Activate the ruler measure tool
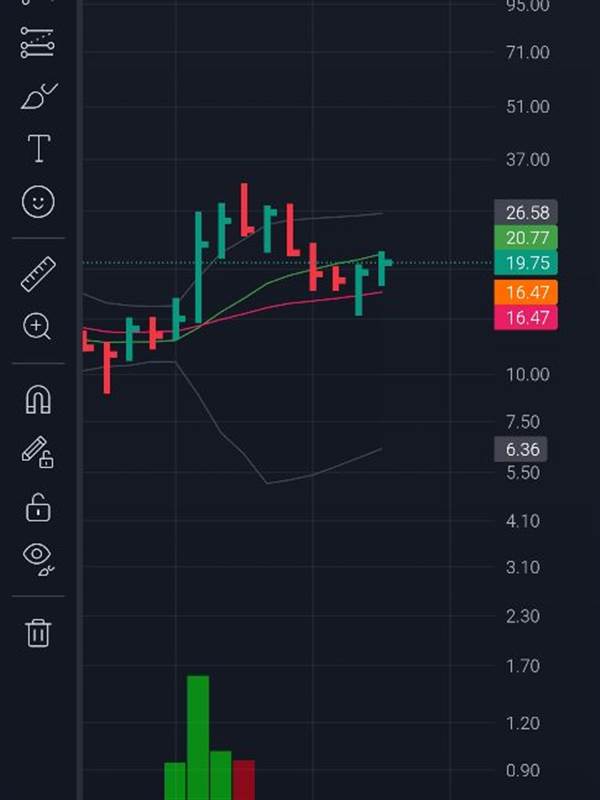Screen dimensions: 600x800 point(38,274)
